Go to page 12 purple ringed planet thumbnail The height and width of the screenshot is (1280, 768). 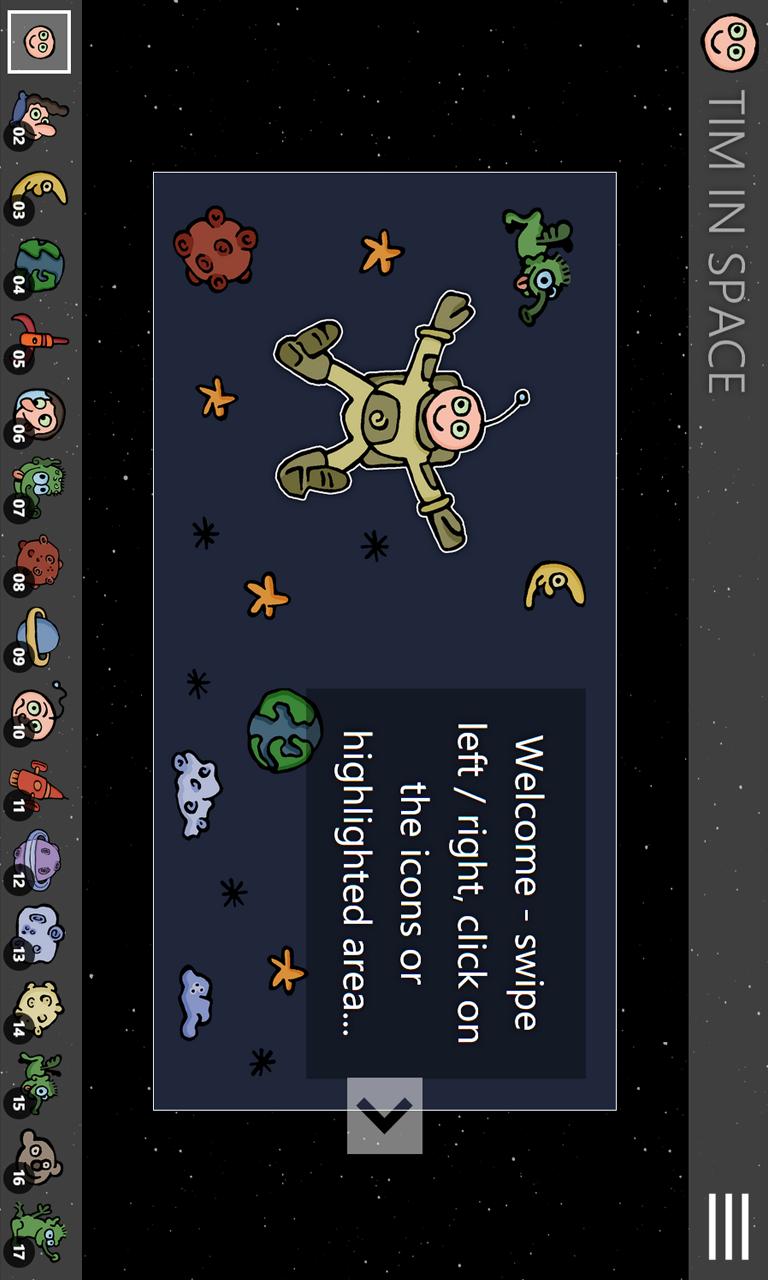38,860
